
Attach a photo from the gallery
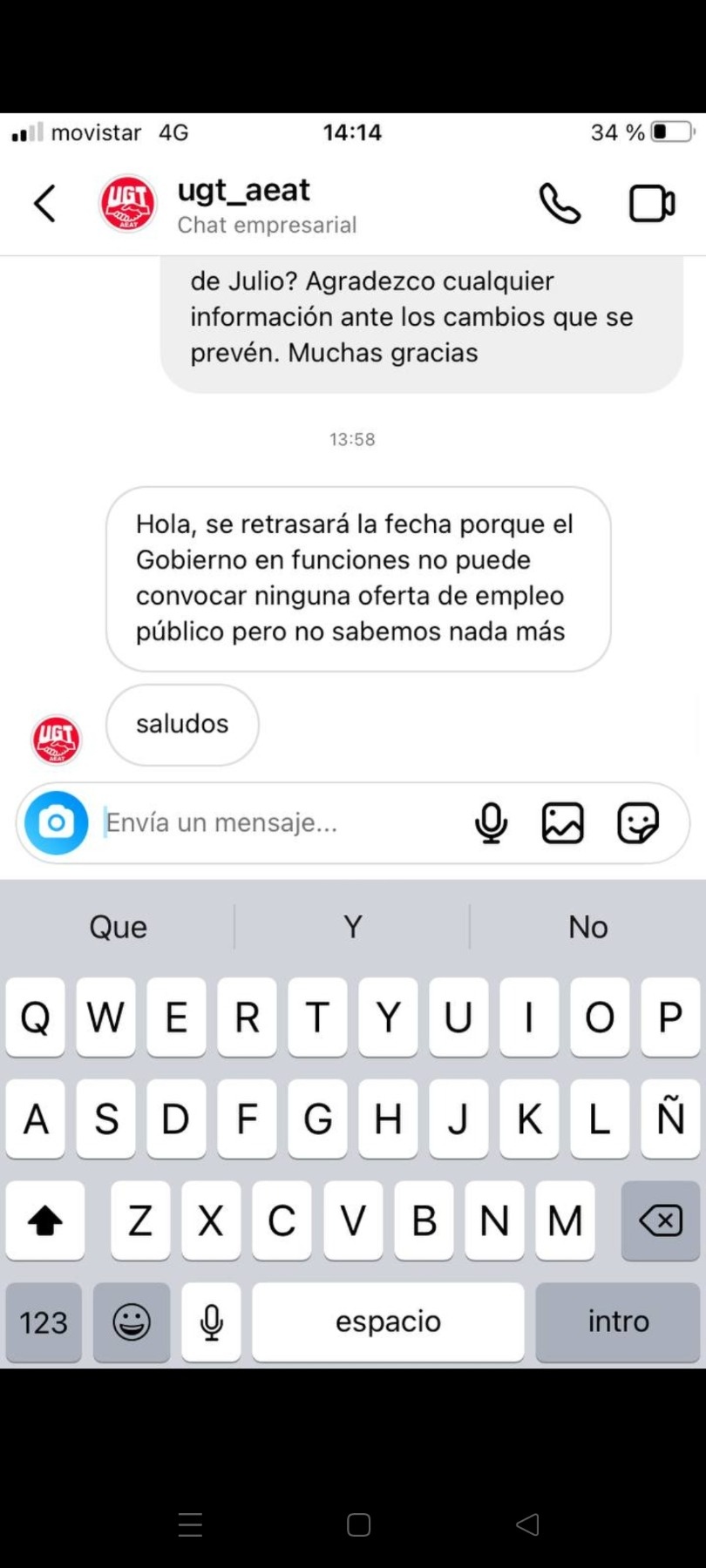[563, 822]
